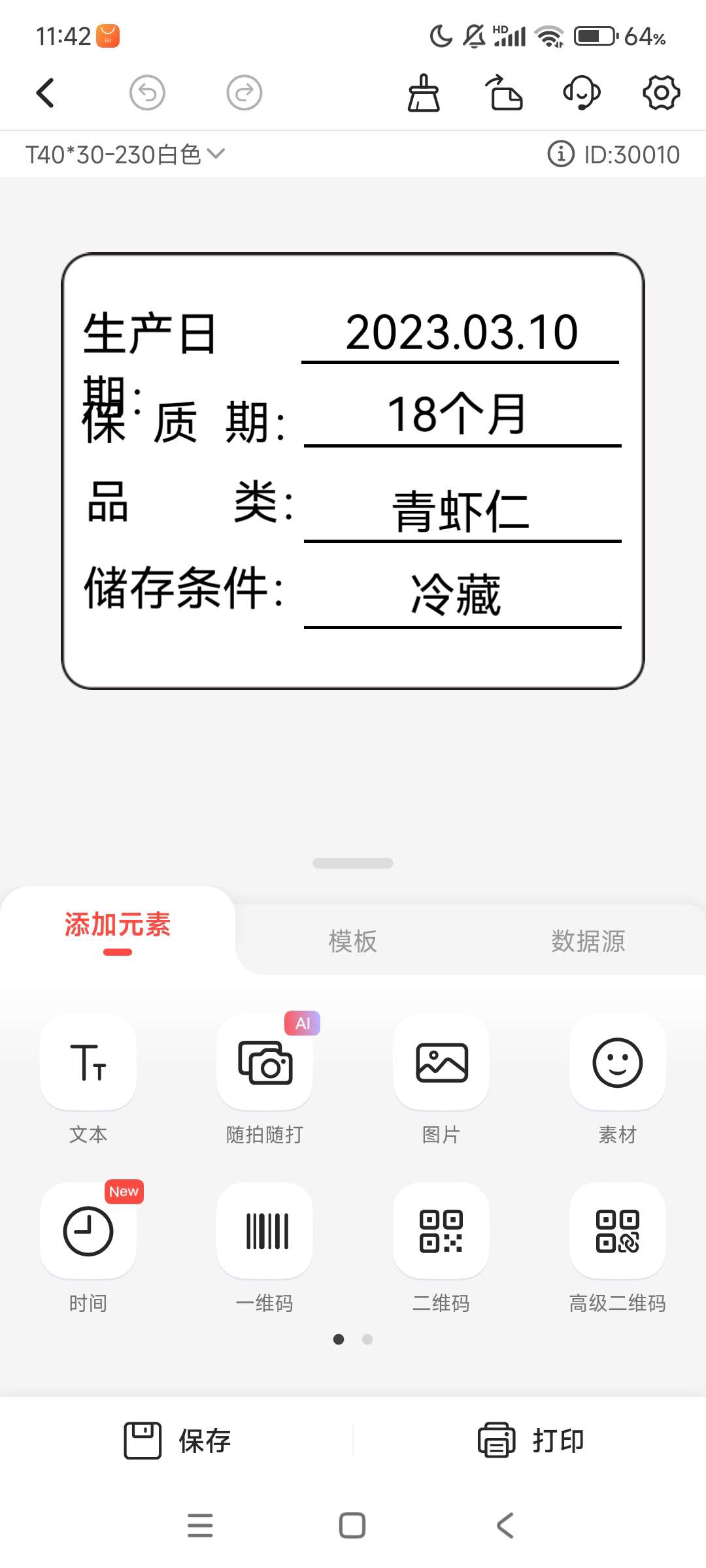The image size is (706, 1568).
Task: Tap 保存 to save the label
Action: coord(178,1441)
